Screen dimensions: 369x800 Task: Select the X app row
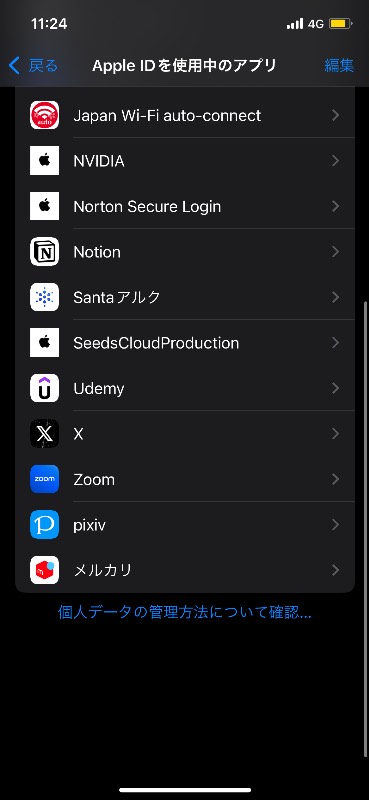[185, 434]
